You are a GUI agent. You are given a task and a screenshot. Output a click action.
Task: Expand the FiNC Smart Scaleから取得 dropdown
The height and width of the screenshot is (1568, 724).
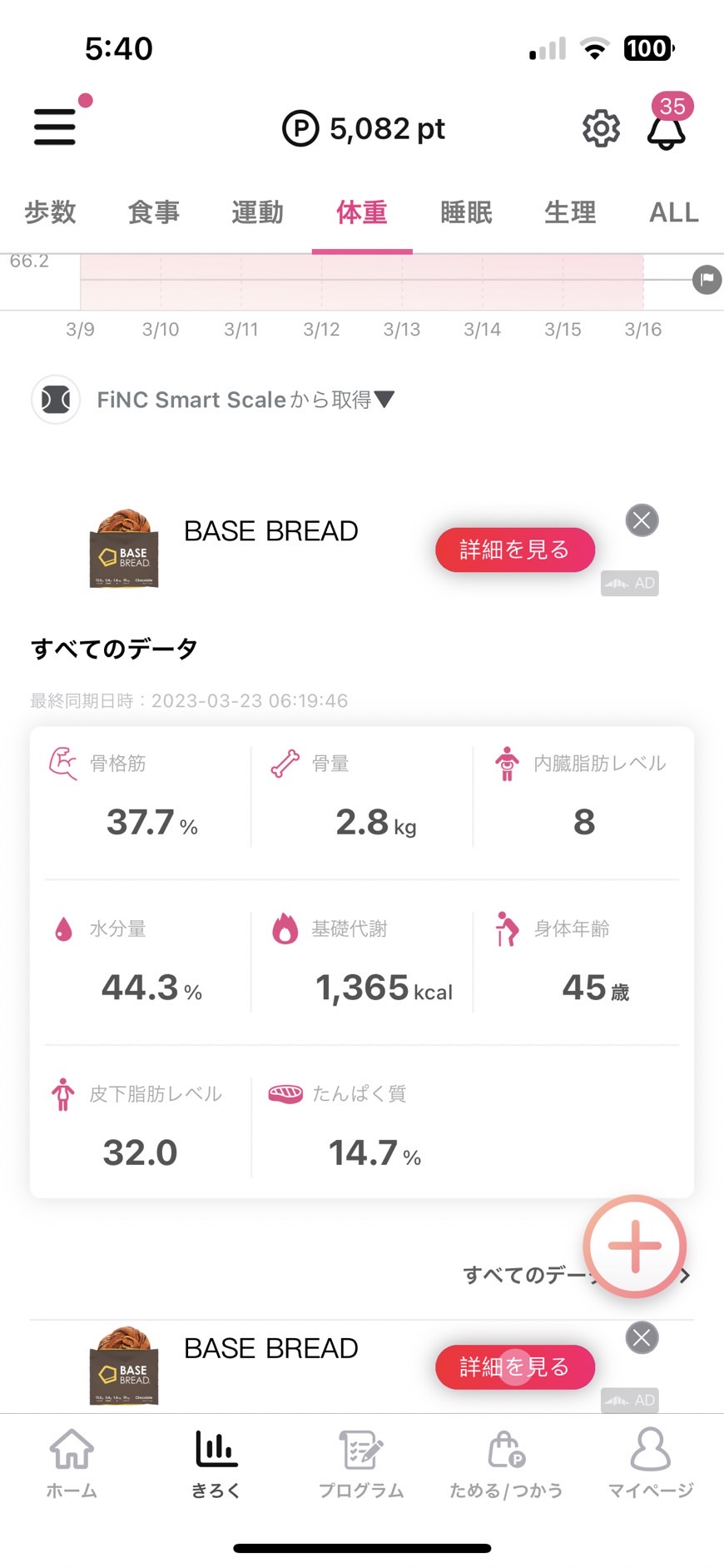coord(245,400)
